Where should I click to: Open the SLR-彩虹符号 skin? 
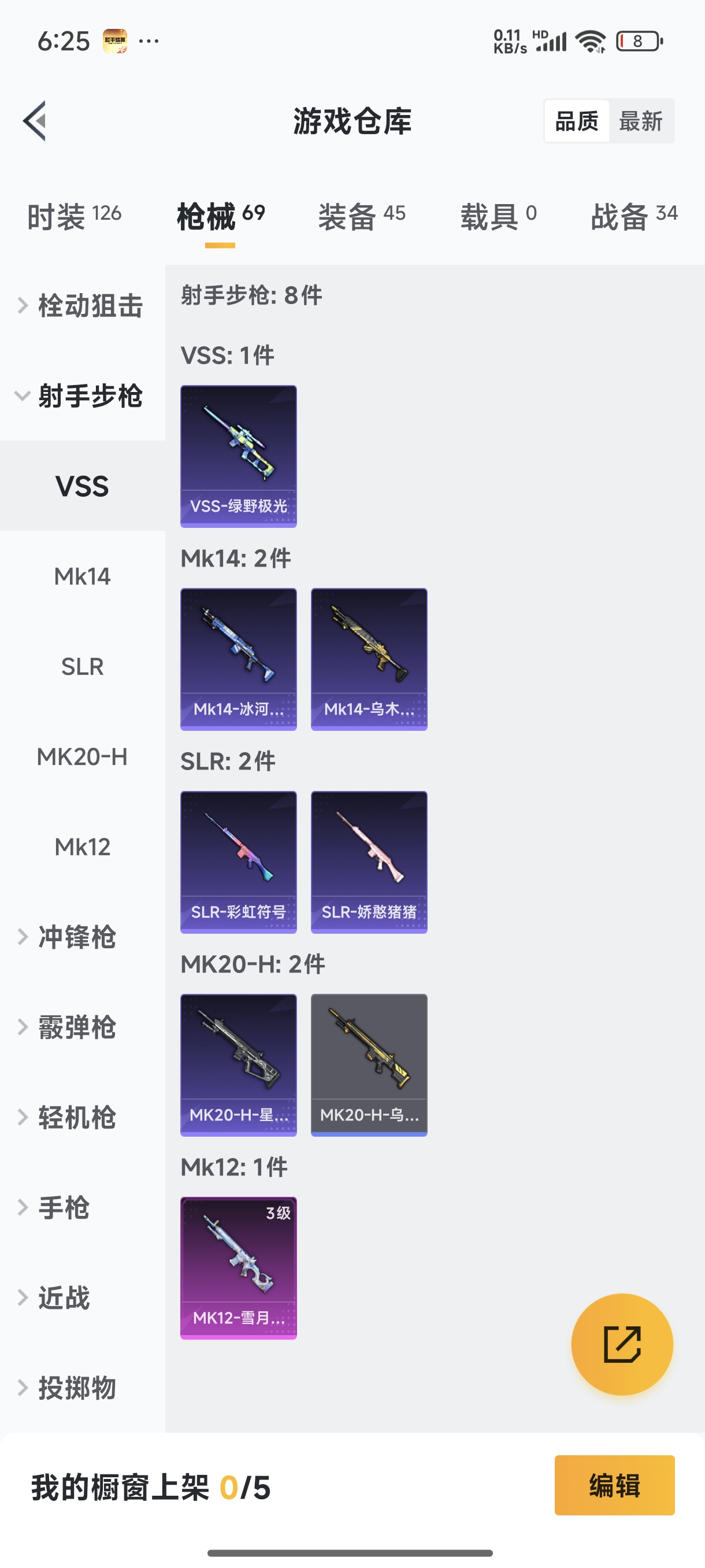point(239,862)
